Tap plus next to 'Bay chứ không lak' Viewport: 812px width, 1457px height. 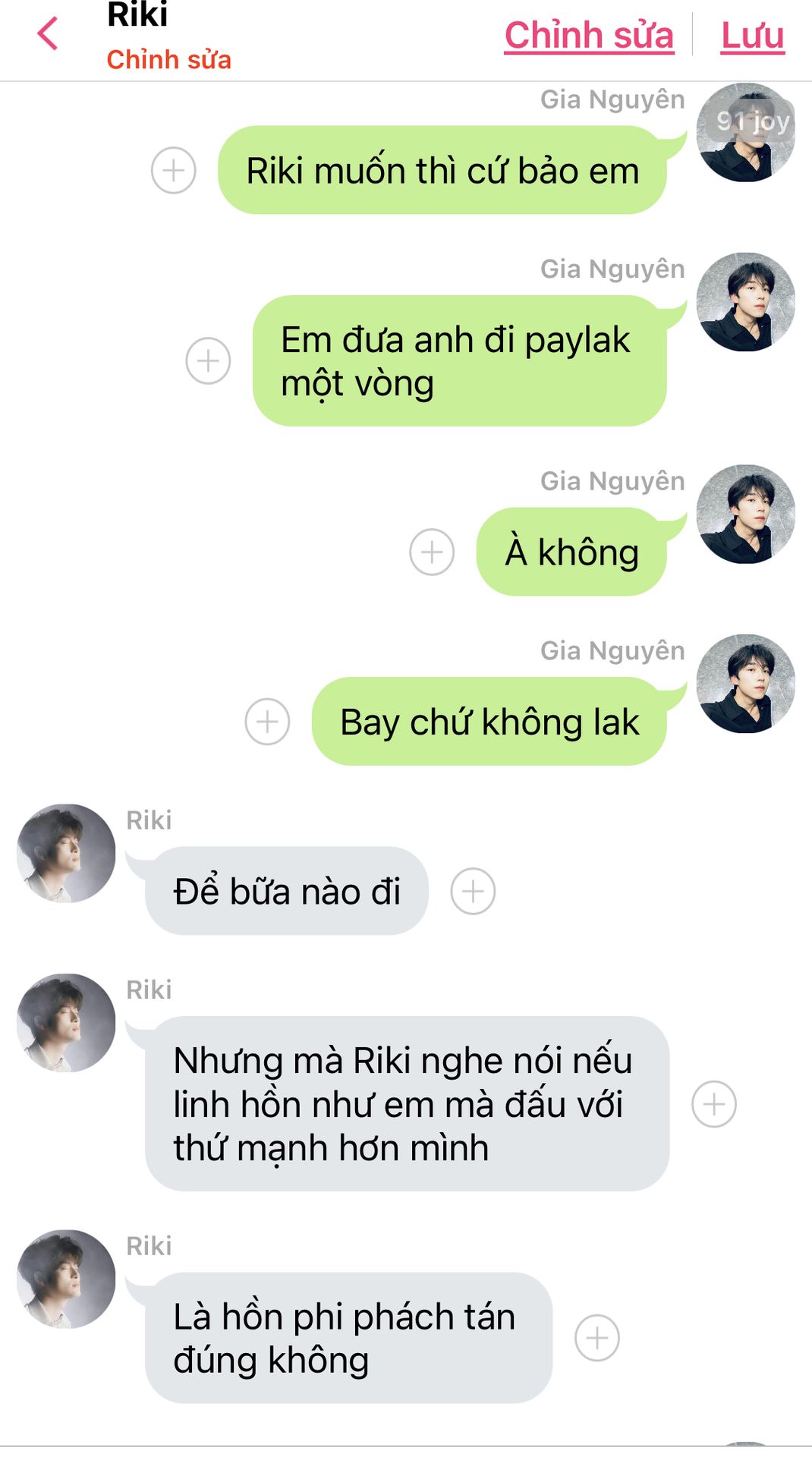[267, 721]
